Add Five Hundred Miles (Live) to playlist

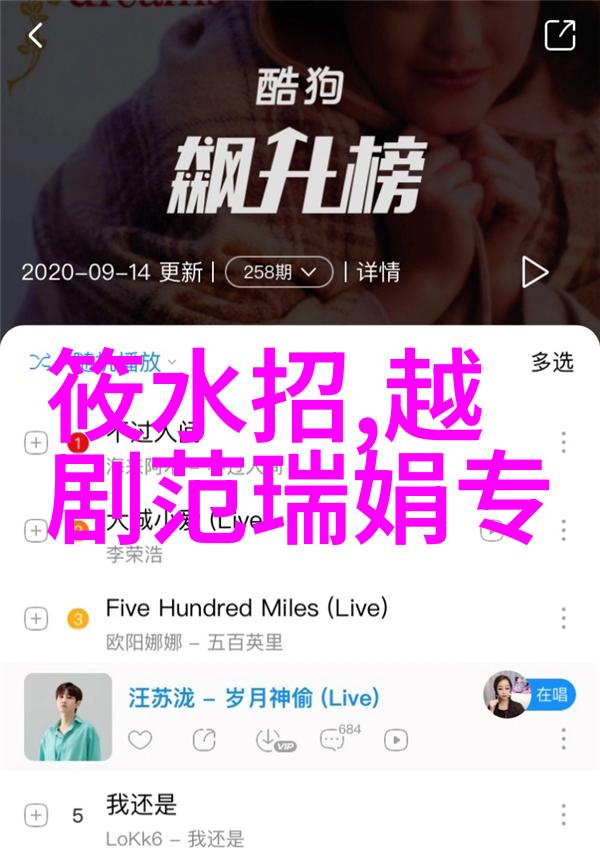[36, 619]
